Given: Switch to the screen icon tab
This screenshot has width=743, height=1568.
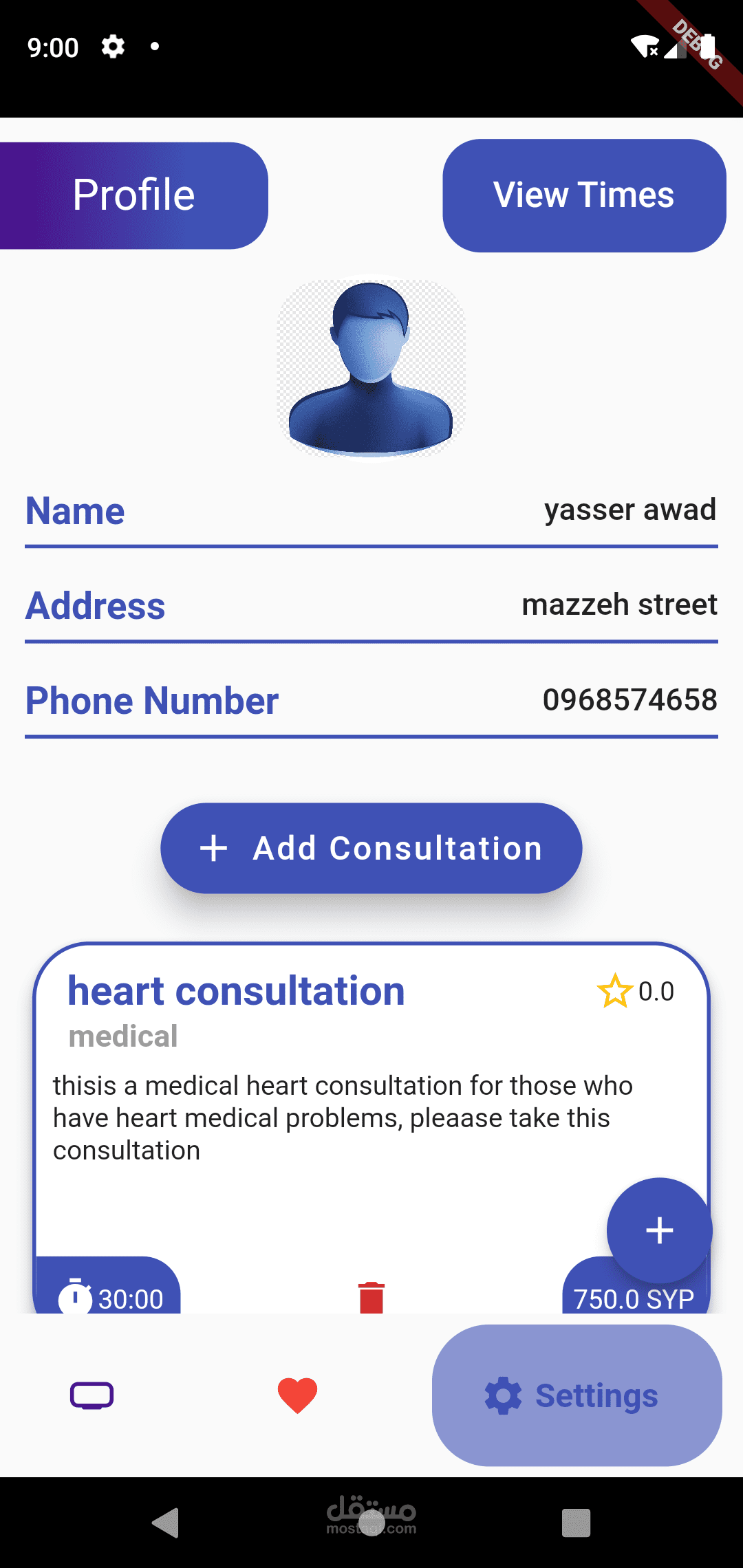Looking at the screenshot, I should click(92, 1395).
